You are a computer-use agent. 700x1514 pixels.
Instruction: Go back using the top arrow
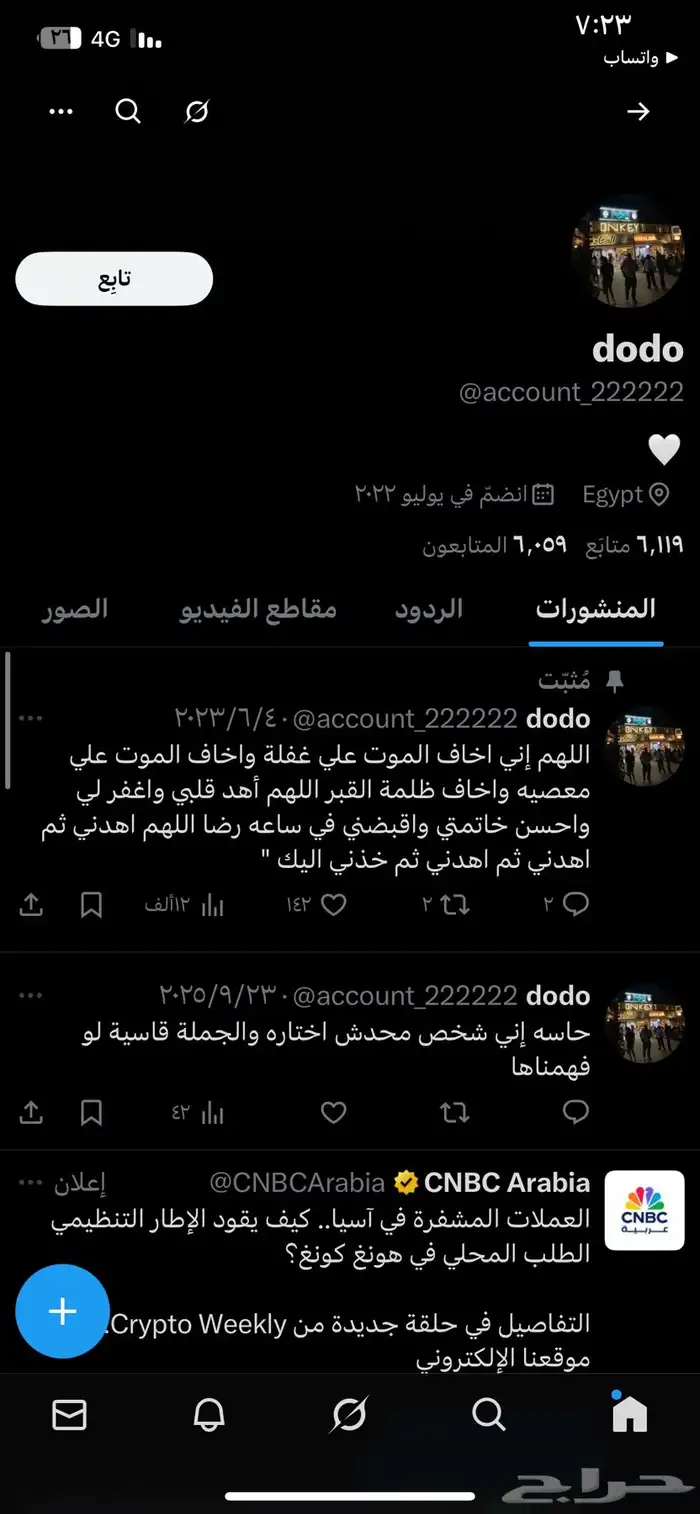pos(637,112)
